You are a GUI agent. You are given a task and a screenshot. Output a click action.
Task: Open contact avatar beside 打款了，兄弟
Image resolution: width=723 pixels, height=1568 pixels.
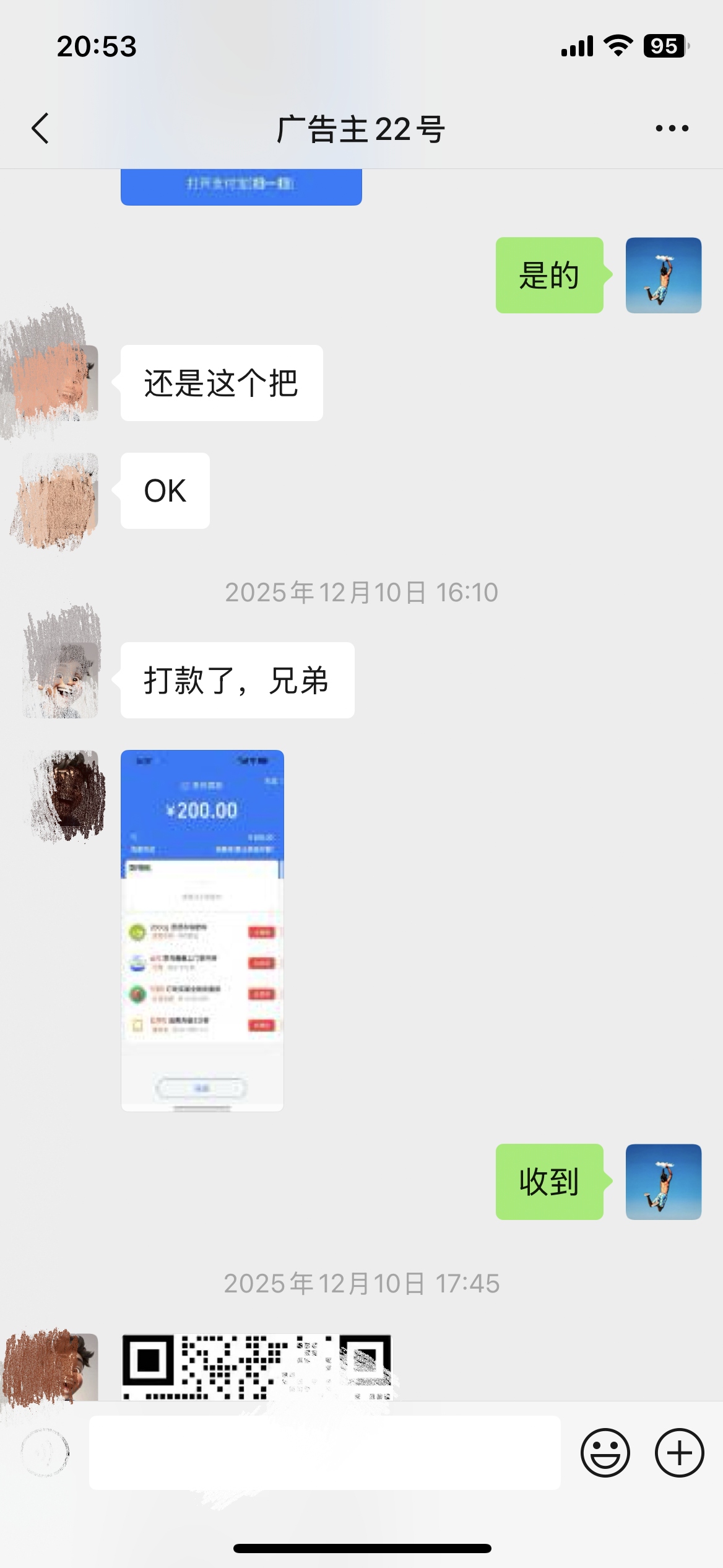pyautogui.click(x=61, y=680)
